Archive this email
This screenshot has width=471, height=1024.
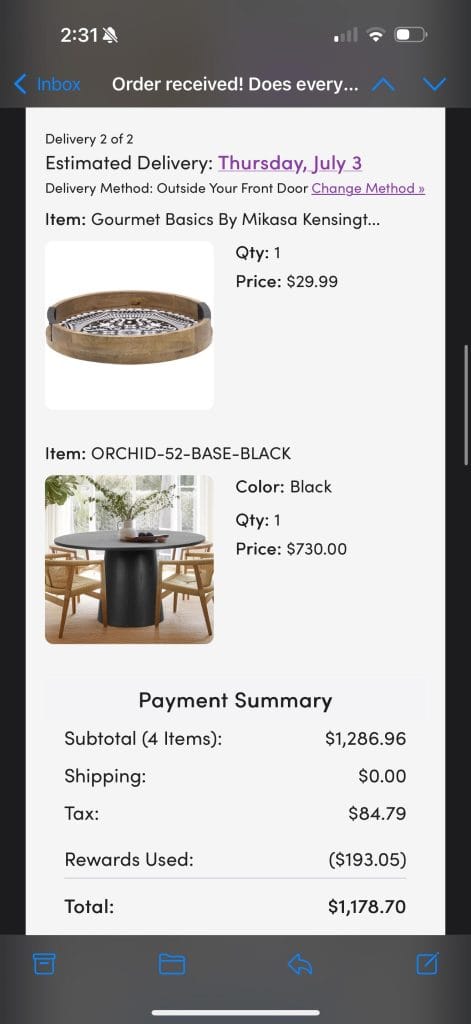pos(44,964)
